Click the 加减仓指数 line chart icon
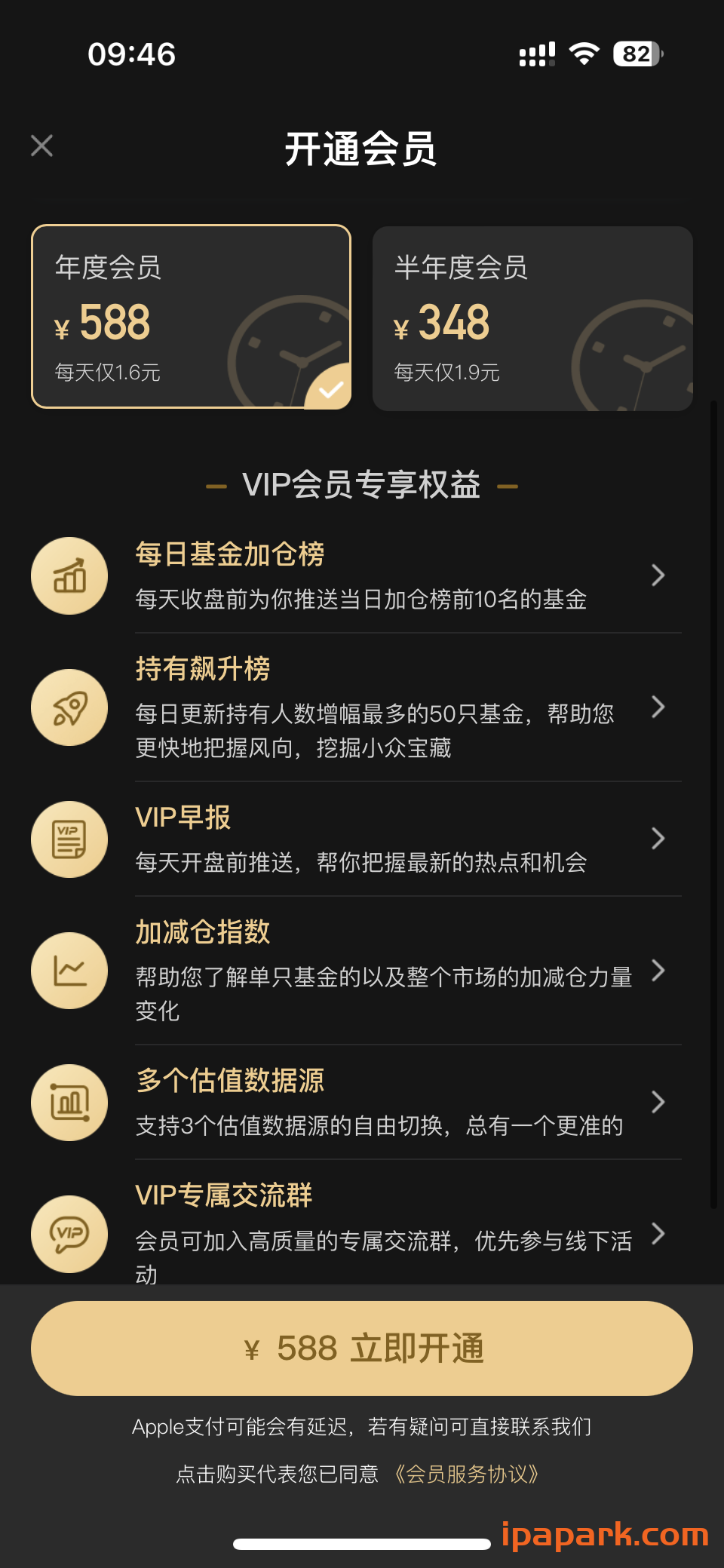 (69, 971)
